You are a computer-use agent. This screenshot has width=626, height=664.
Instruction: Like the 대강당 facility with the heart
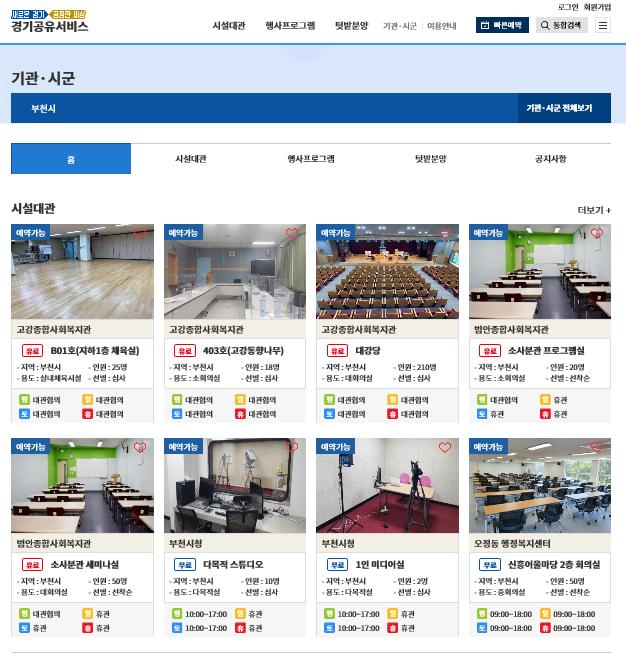[445, 234]
